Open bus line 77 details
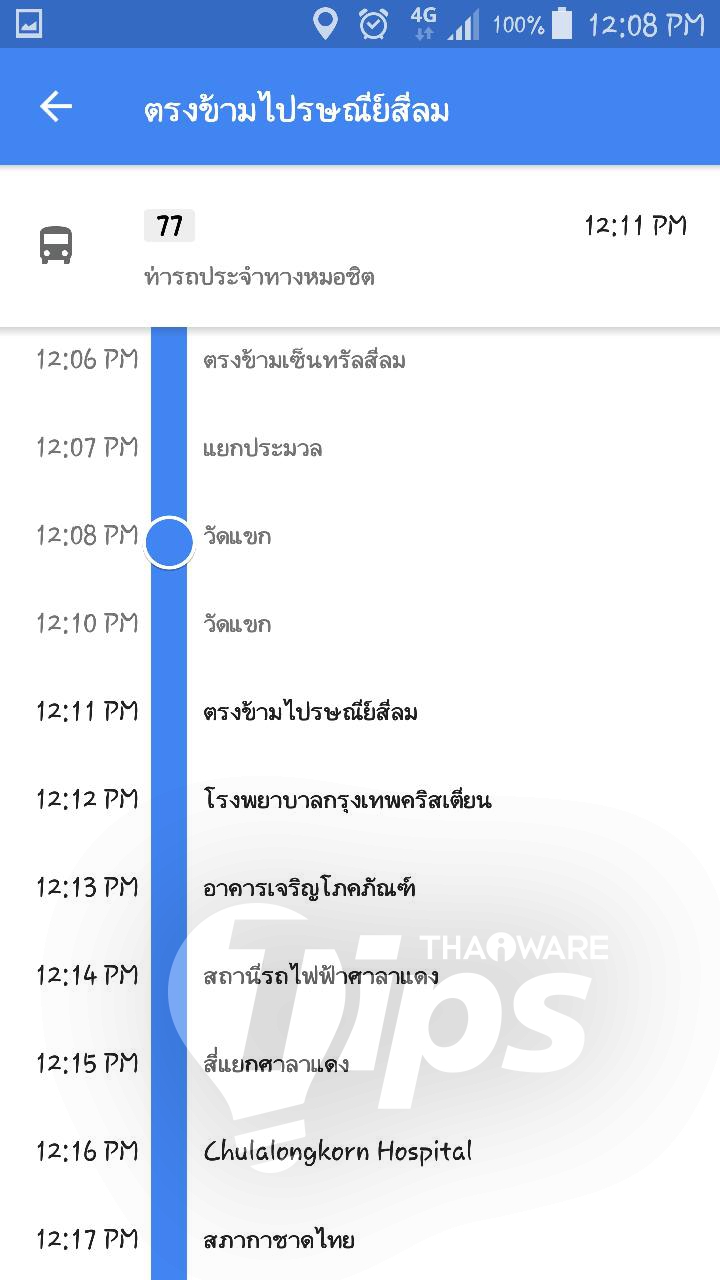 tap(169, 226)
